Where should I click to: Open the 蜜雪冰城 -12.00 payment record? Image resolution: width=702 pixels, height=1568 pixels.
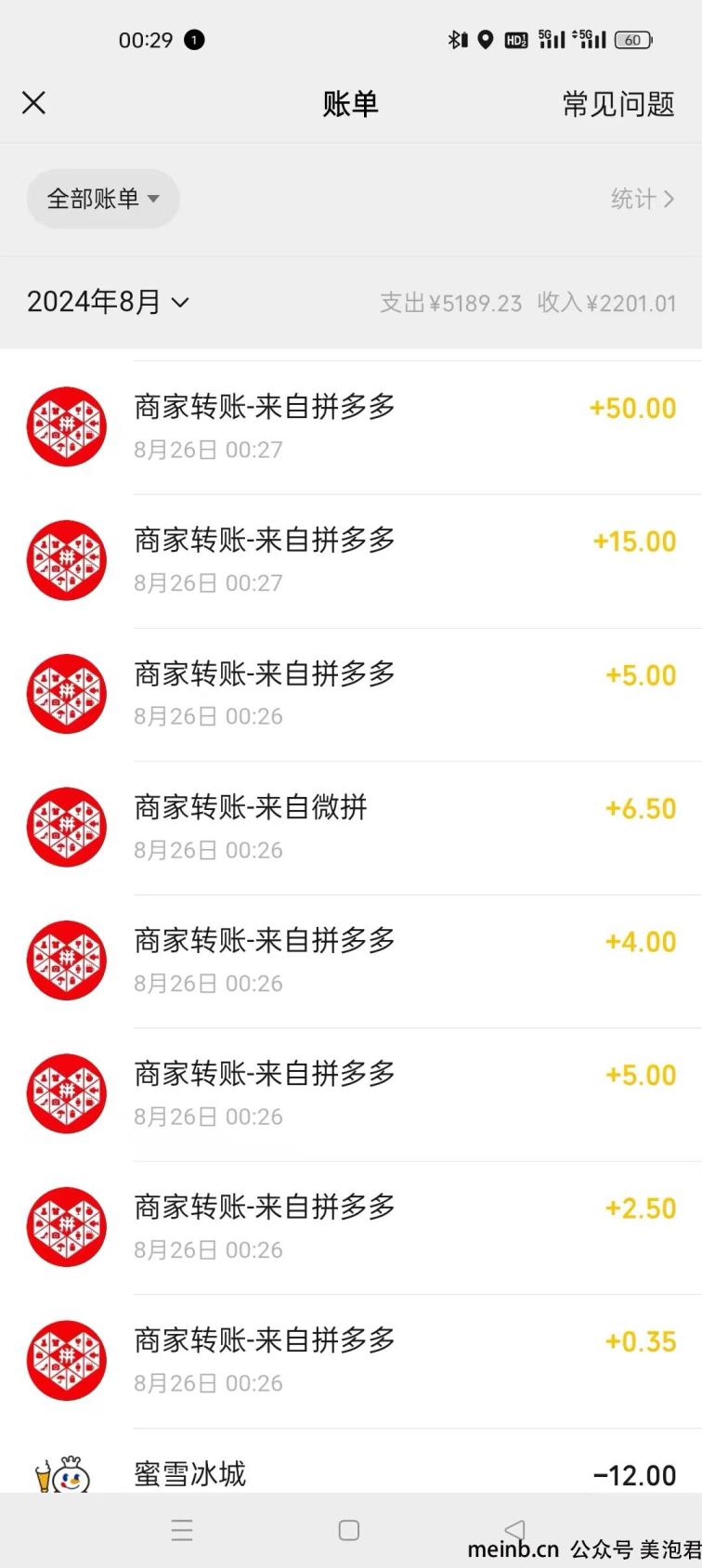pos(351,1461)
